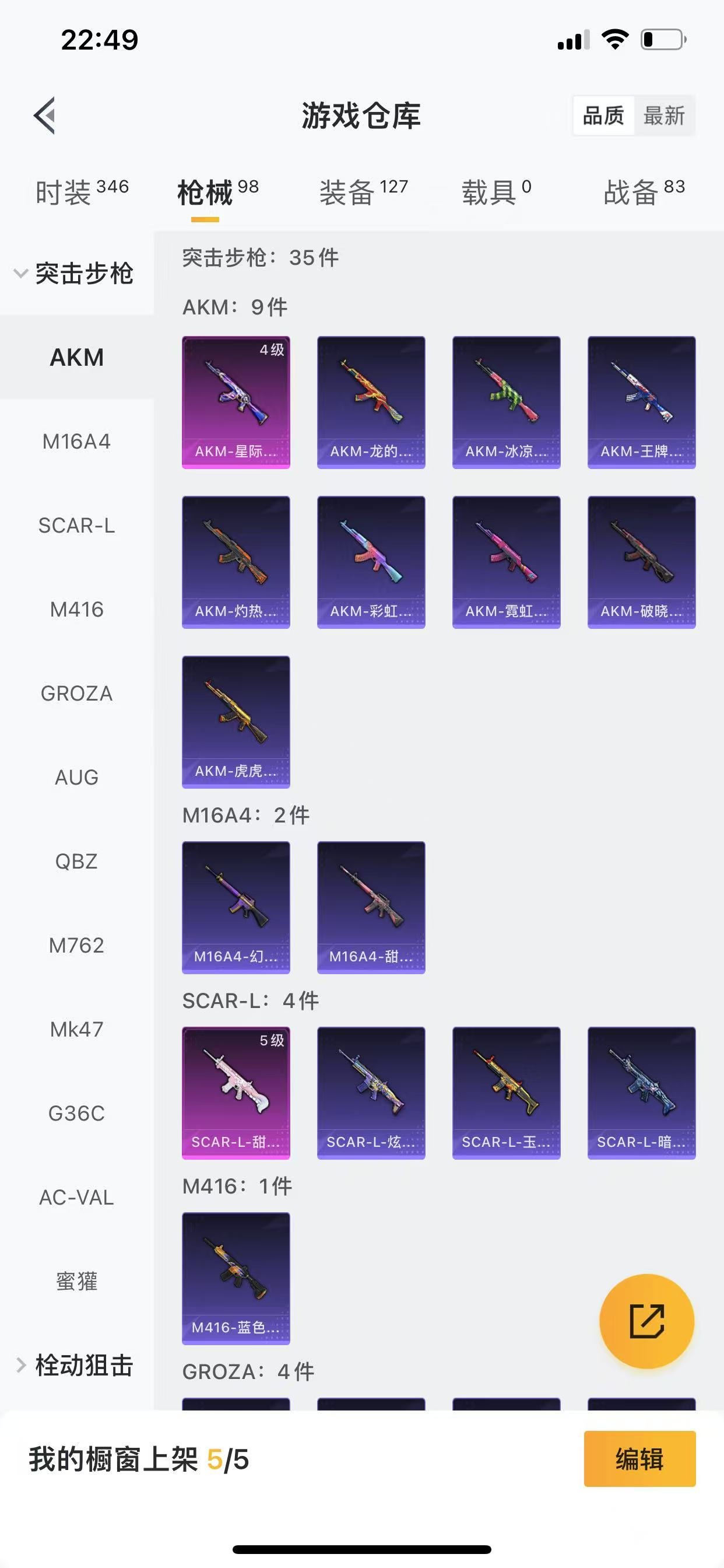View the AKM-虎虎 skin

tap(236, 722)
